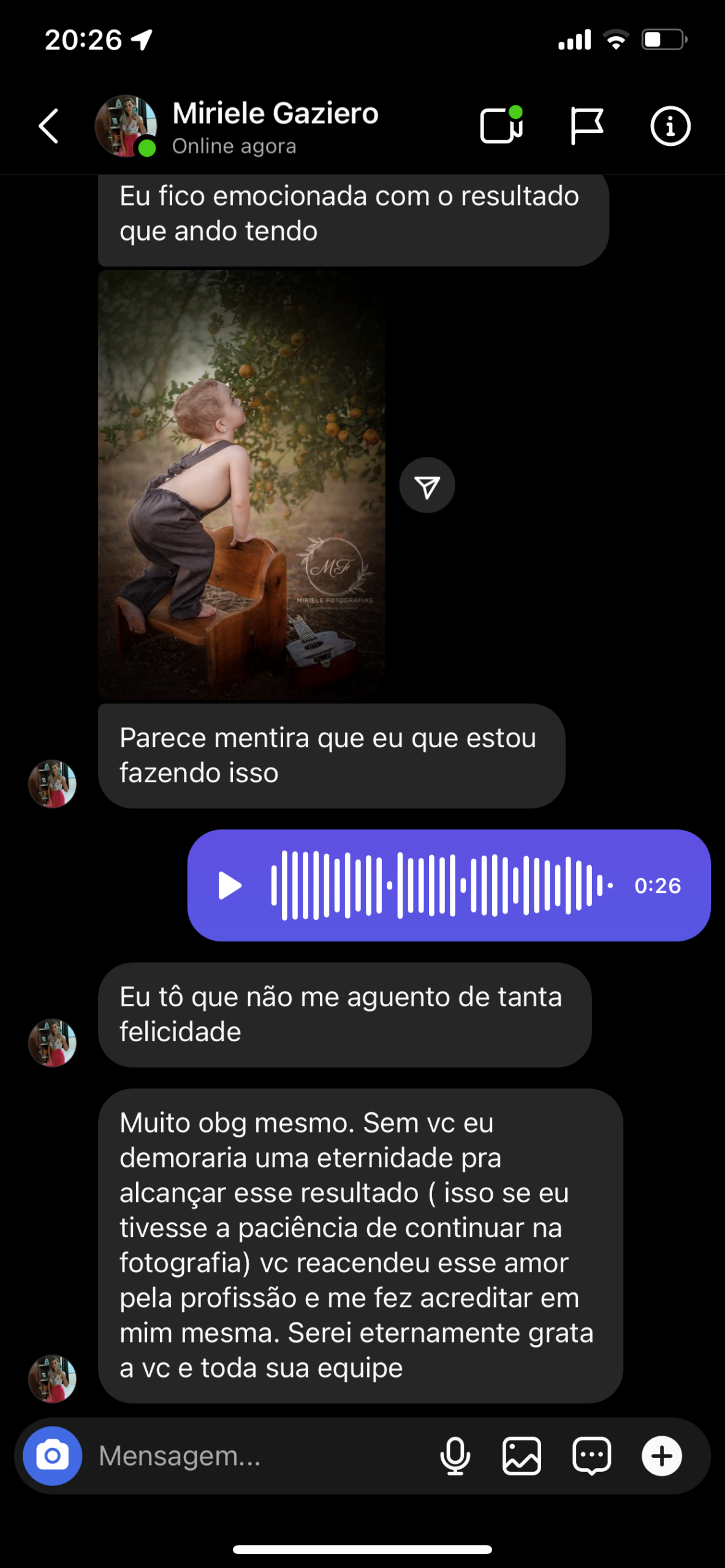The width and height of the screenshot is (725, 1568).
Task: Go back to the messages list
Action: click(x=49, y=126)
